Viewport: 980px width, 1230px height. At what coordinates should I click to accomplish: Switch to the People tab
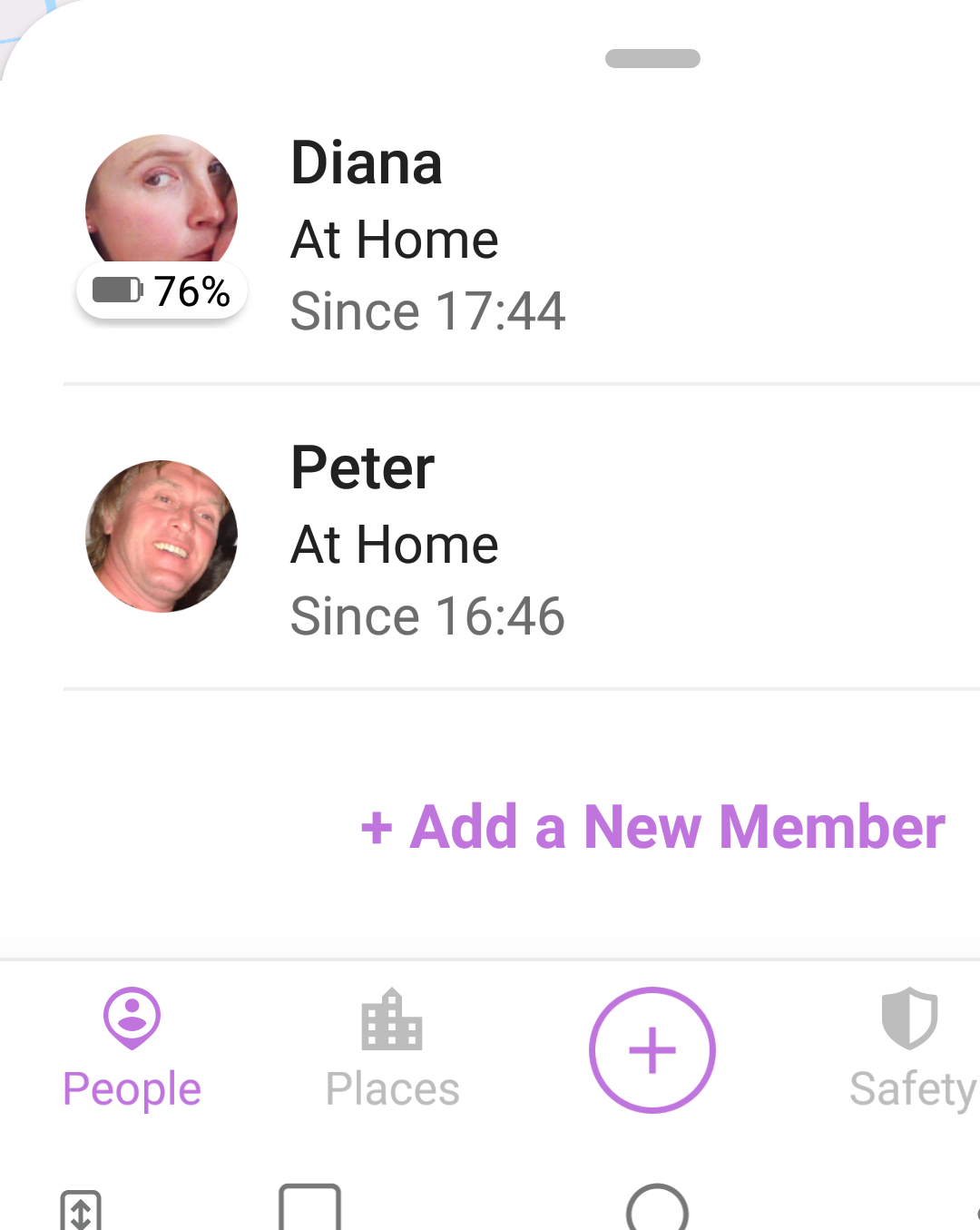pos(132,1049)
